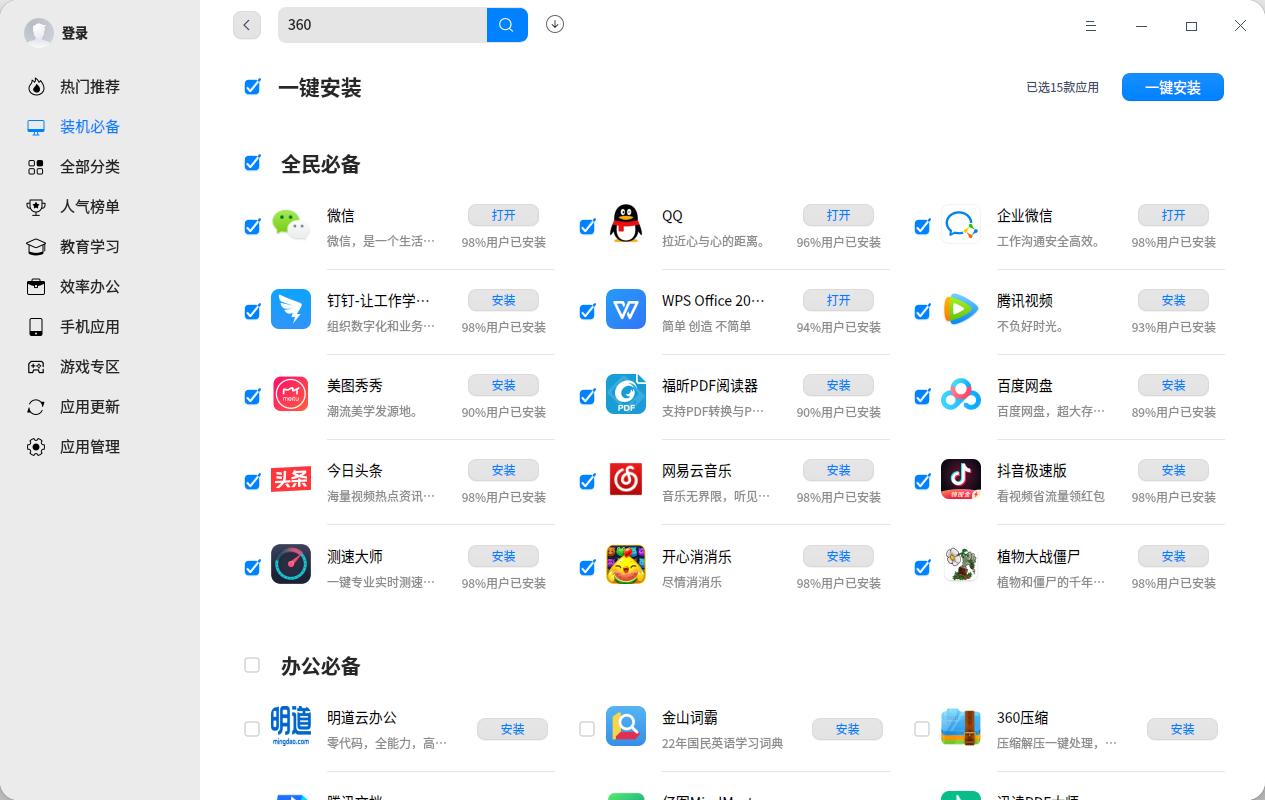Screen dimensions: 1265x800
Task: Open 热门推荐 in the sidebar
Action: (x=90, y=87)
